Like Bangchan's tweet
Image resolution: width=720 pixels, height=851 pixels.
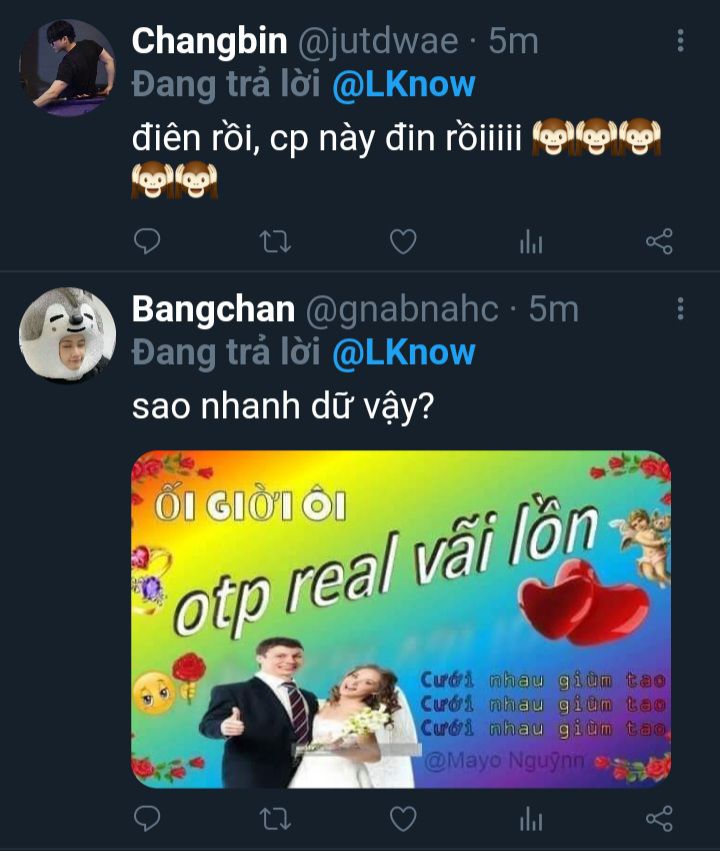403,819
